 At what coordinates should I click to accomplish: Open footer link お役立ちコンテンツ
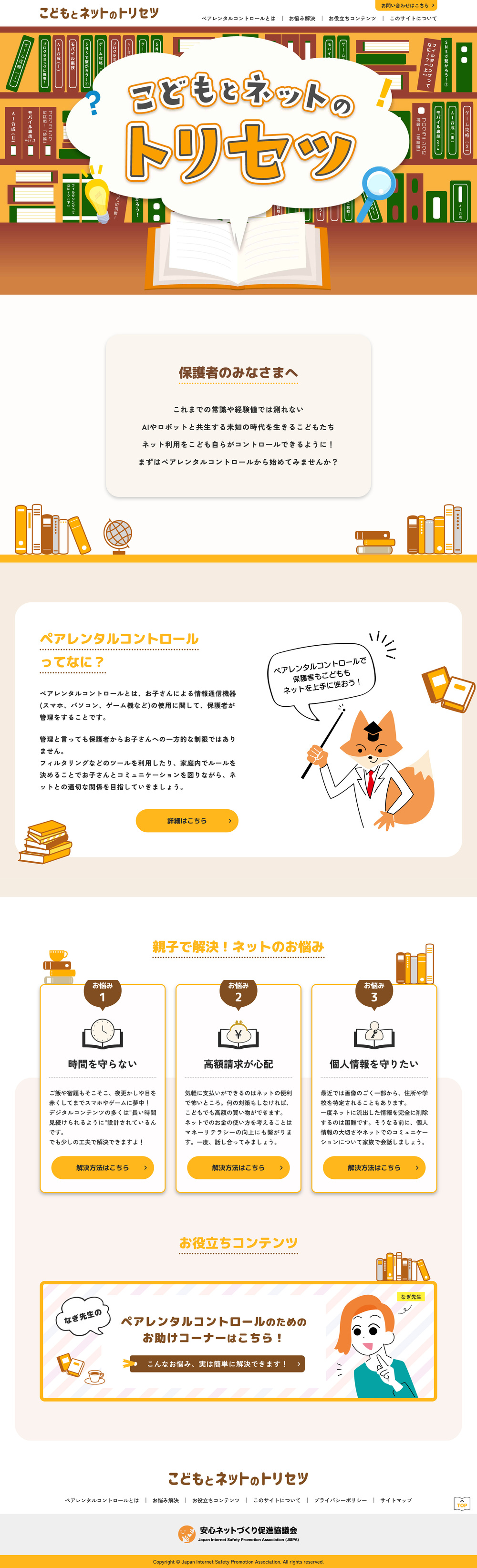click(x=216, y=1500)
